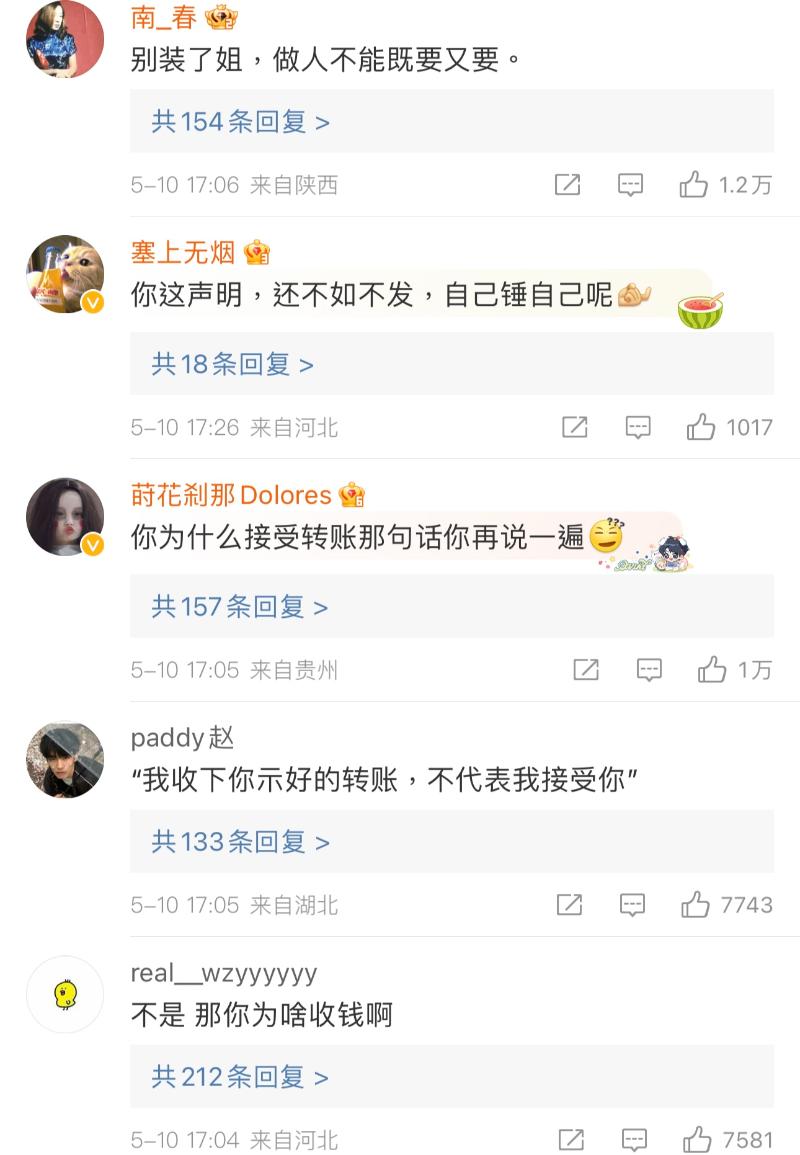
Task: Expand the 212 replies under real__wzyyyyyy
Action: (x=240, y=1077)
